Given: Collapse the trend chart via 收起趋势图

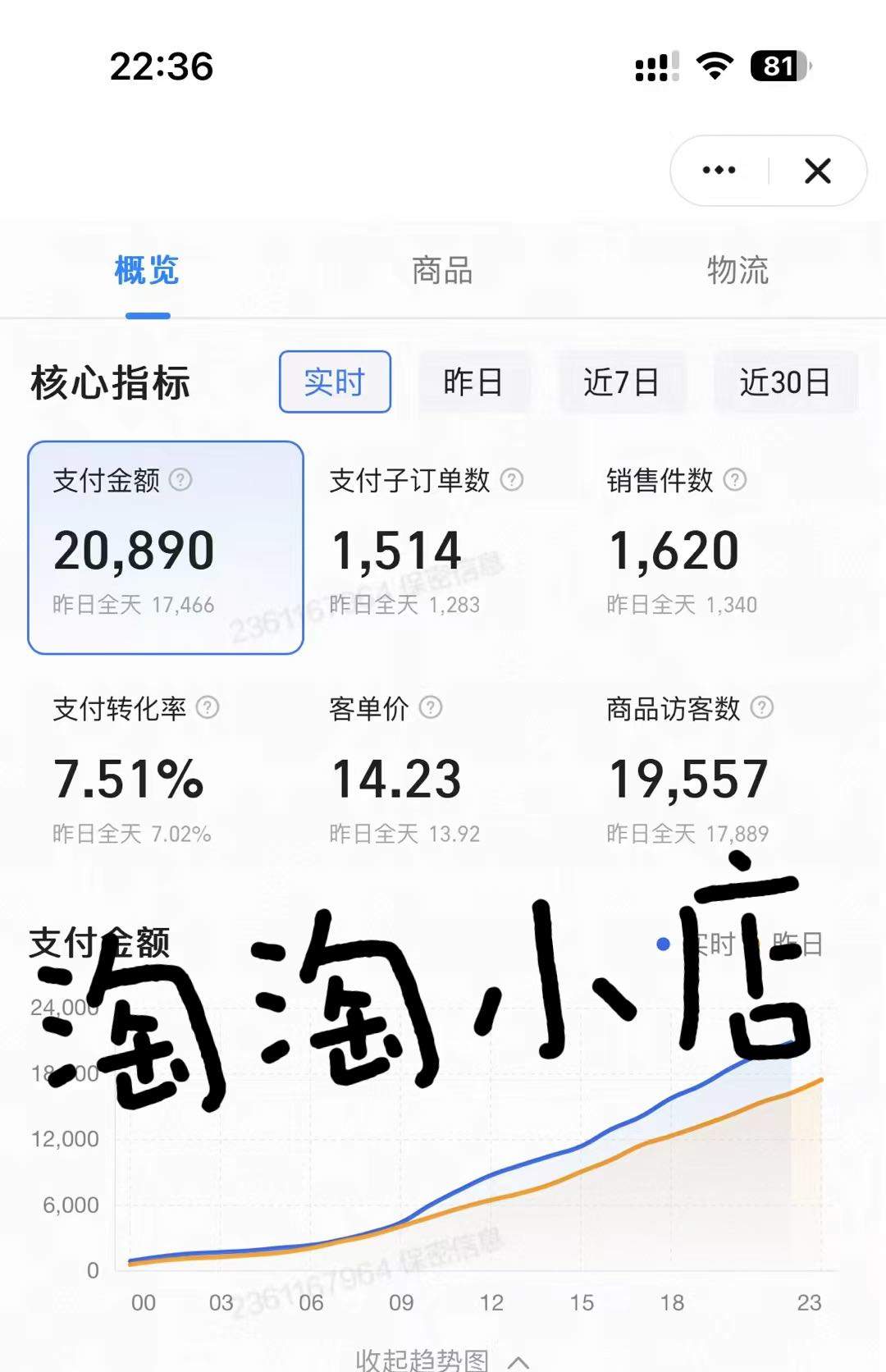Looking at the screenshot, I should [x=441, y=1358].
